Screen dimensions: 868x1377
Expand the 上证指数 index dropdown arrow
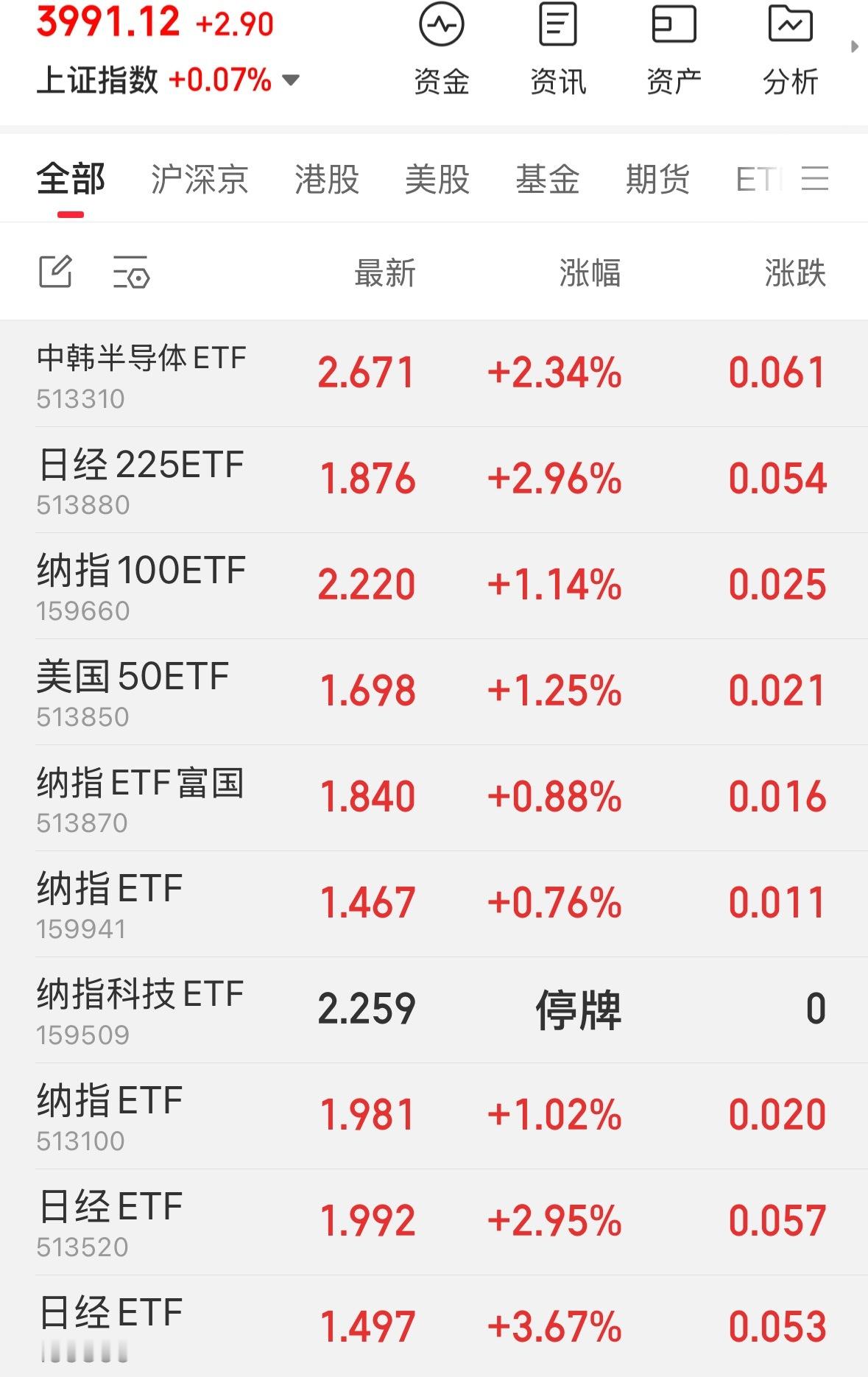point(289,81)
